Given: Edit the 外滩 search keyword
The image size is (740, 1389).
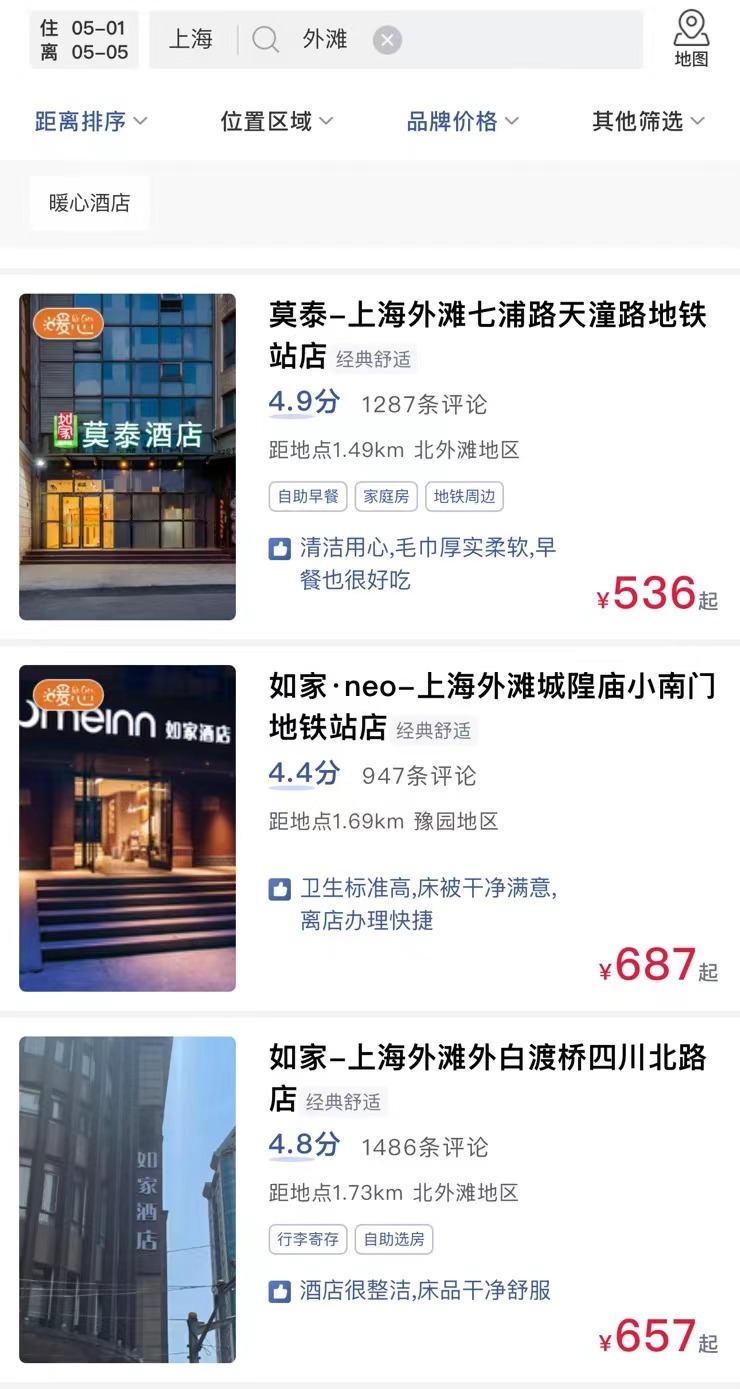Looking at the screenshot, I should [x=325, y=40].
